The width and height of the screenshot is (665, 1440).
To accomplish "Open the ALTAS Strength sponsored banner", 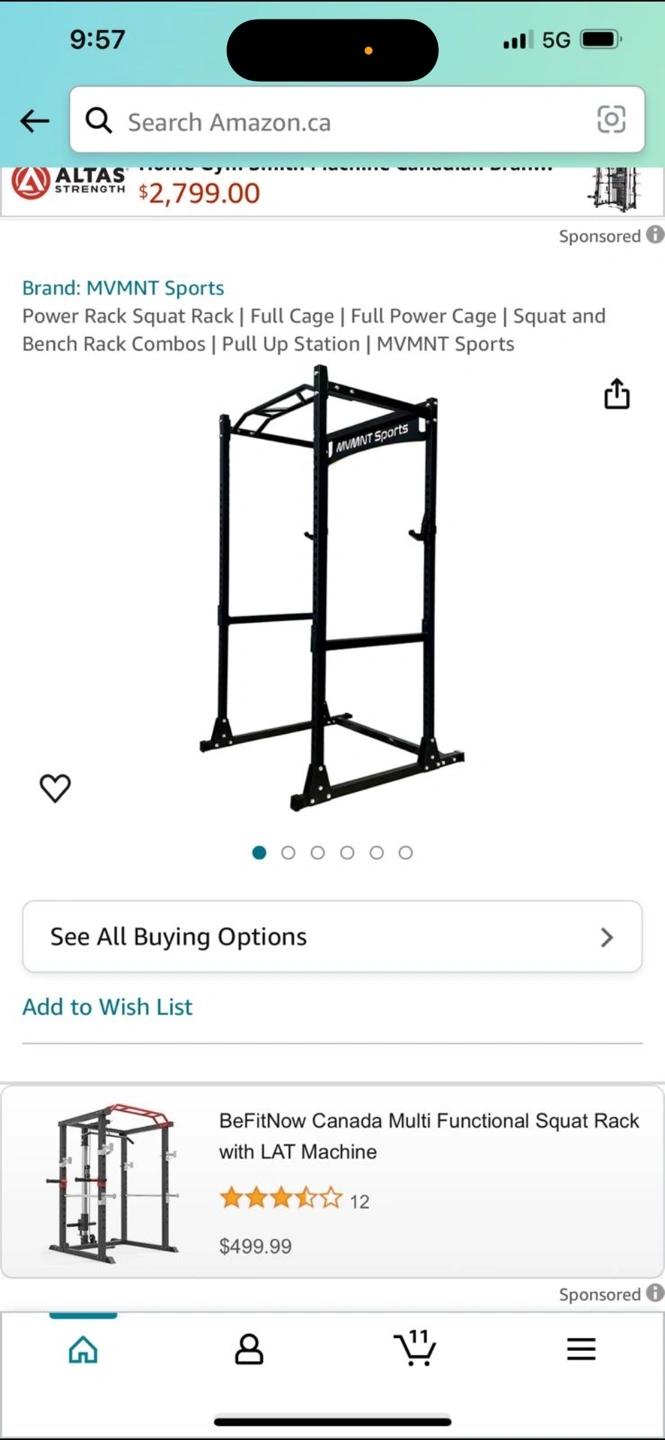I will click(330, 189).
